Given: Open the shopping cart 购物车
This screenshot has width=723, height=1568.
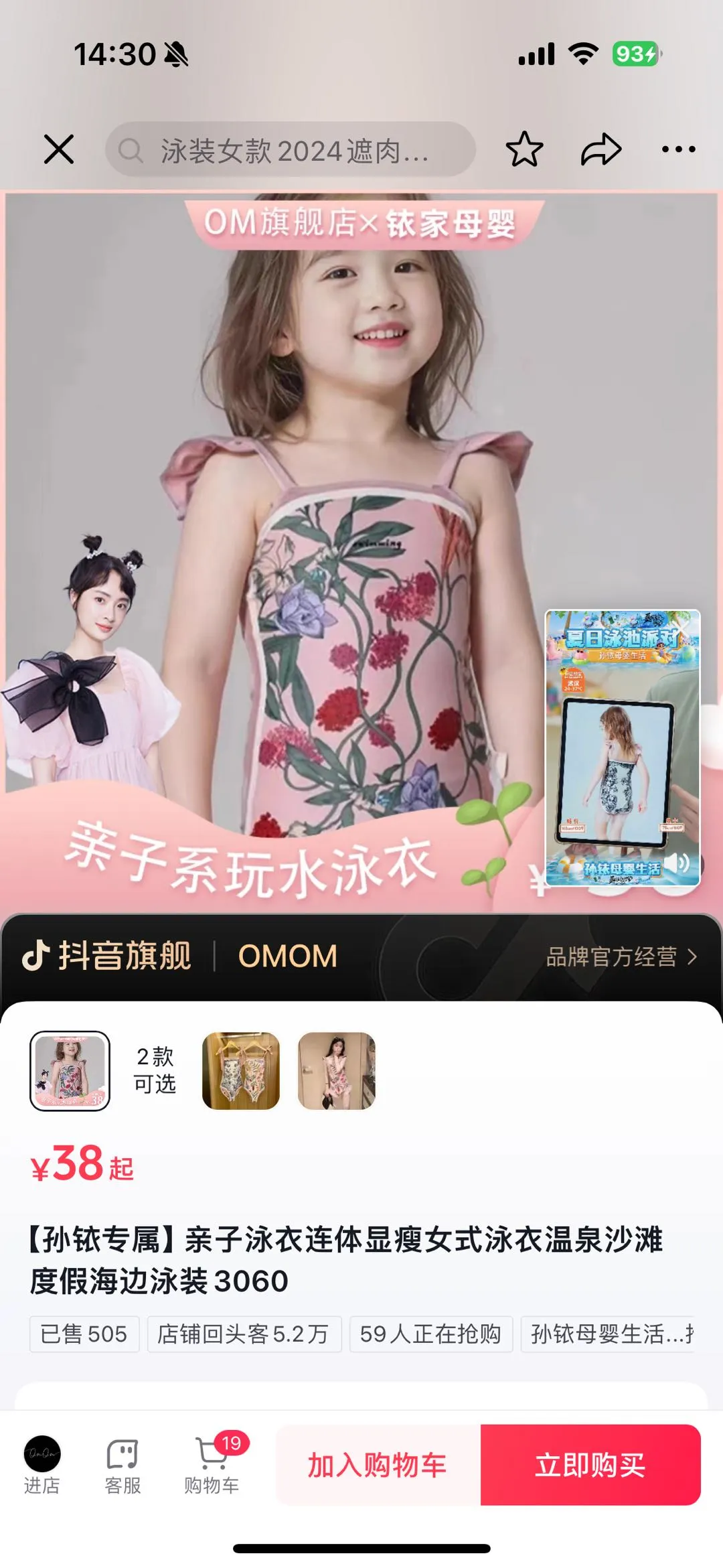Looking at the screenshot, I should (x=212, y=1466).
